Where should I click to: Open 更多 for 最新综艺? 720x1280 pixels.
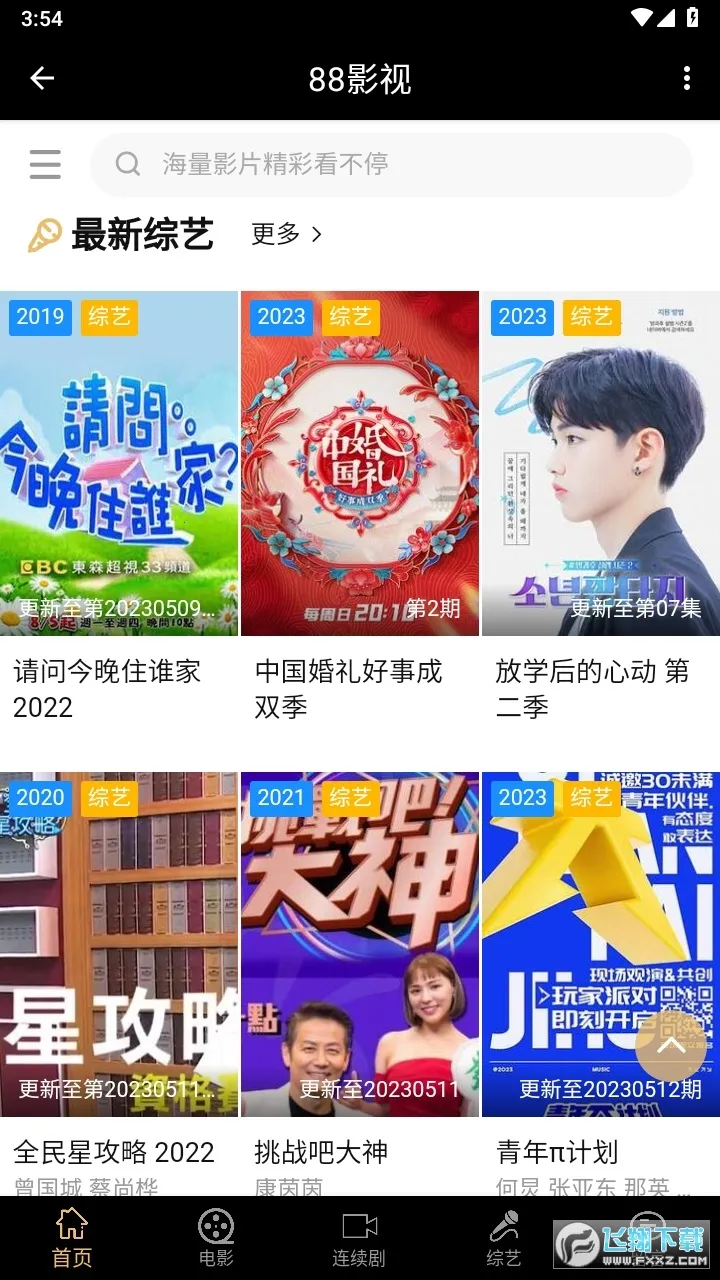coord(286,234)
